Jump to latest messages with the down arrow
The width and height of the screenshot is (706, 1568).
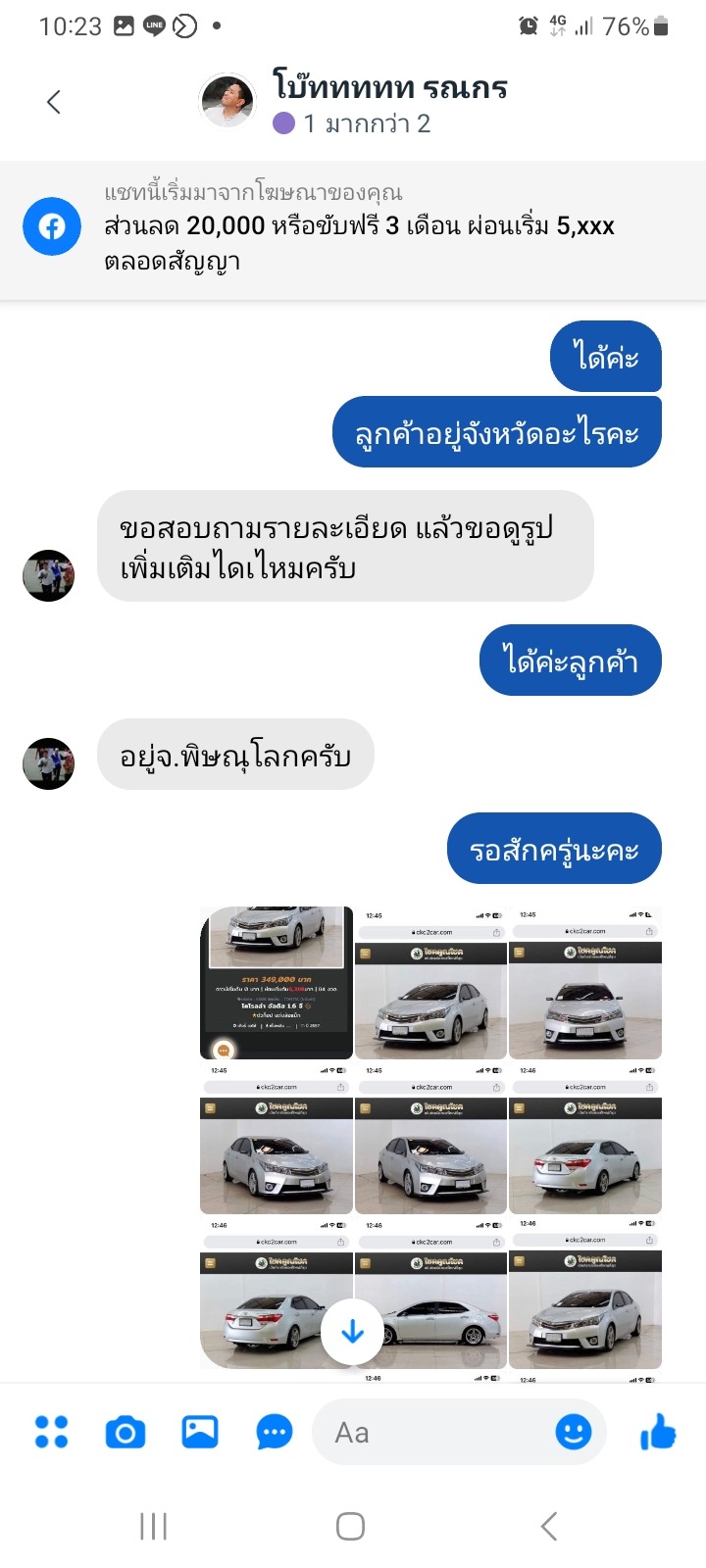pos(352,1332)
